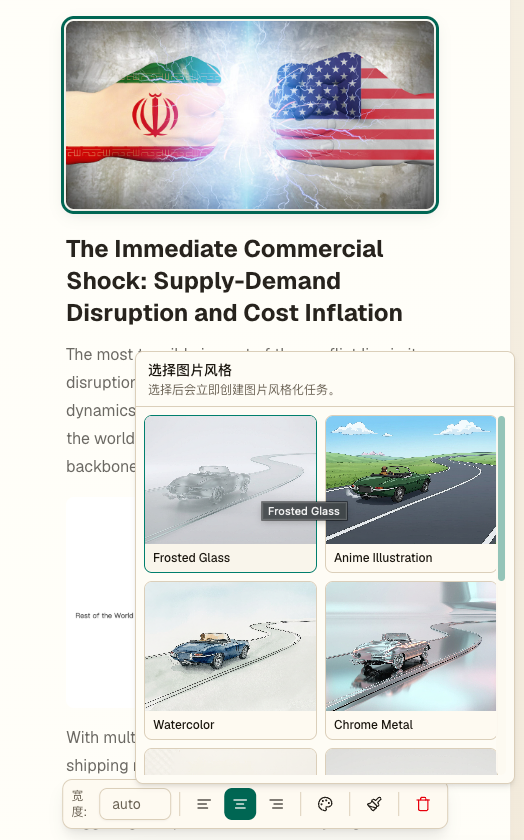Viewport: 524px width, 840px height.
Task: Align the image to the left
Action: [x=204, y=804]
